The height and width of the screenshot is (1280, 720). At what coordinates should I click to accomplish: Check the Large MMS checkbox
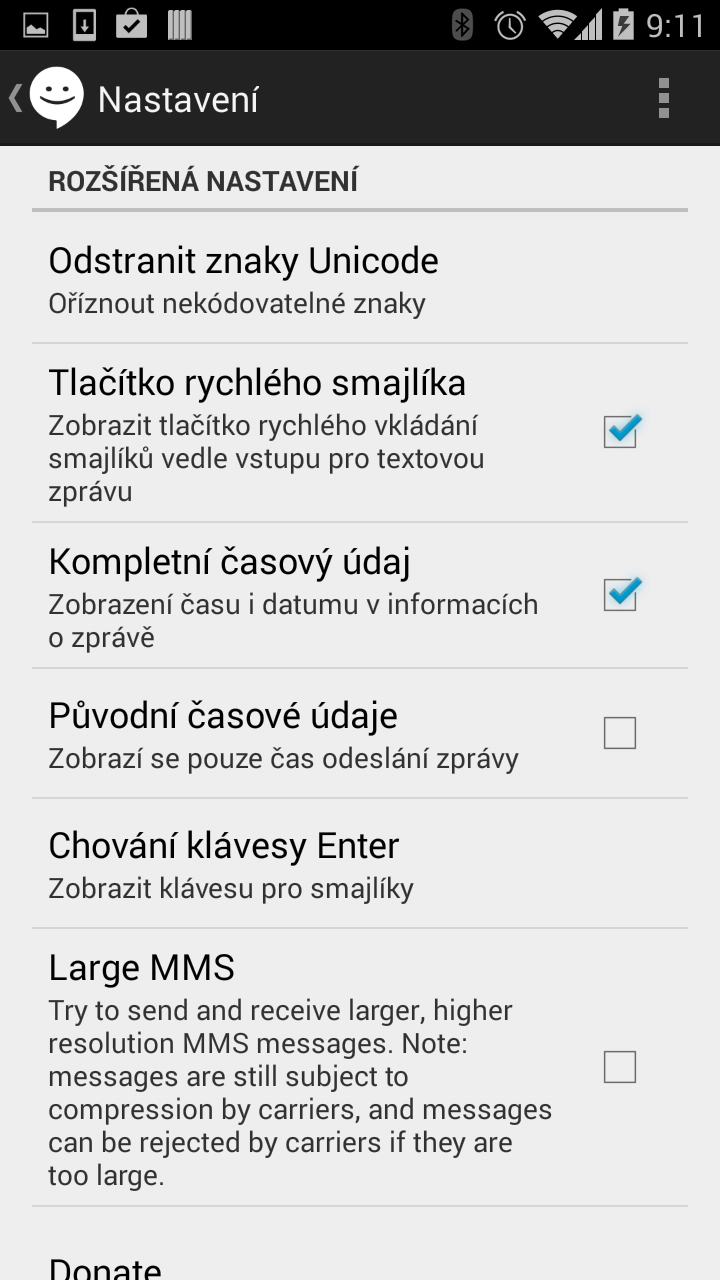coord(620,1067)
